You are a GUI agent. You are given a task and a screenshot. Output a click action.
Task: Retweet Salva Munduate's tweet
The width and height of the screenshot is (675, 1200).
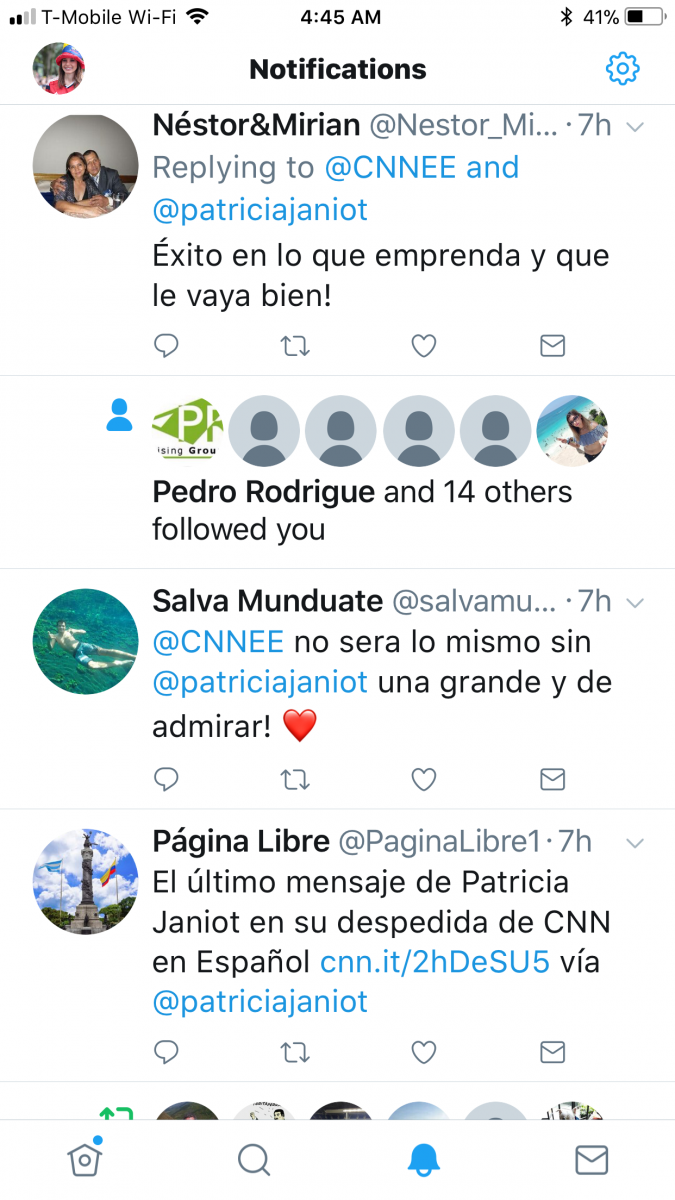(295, 779)
